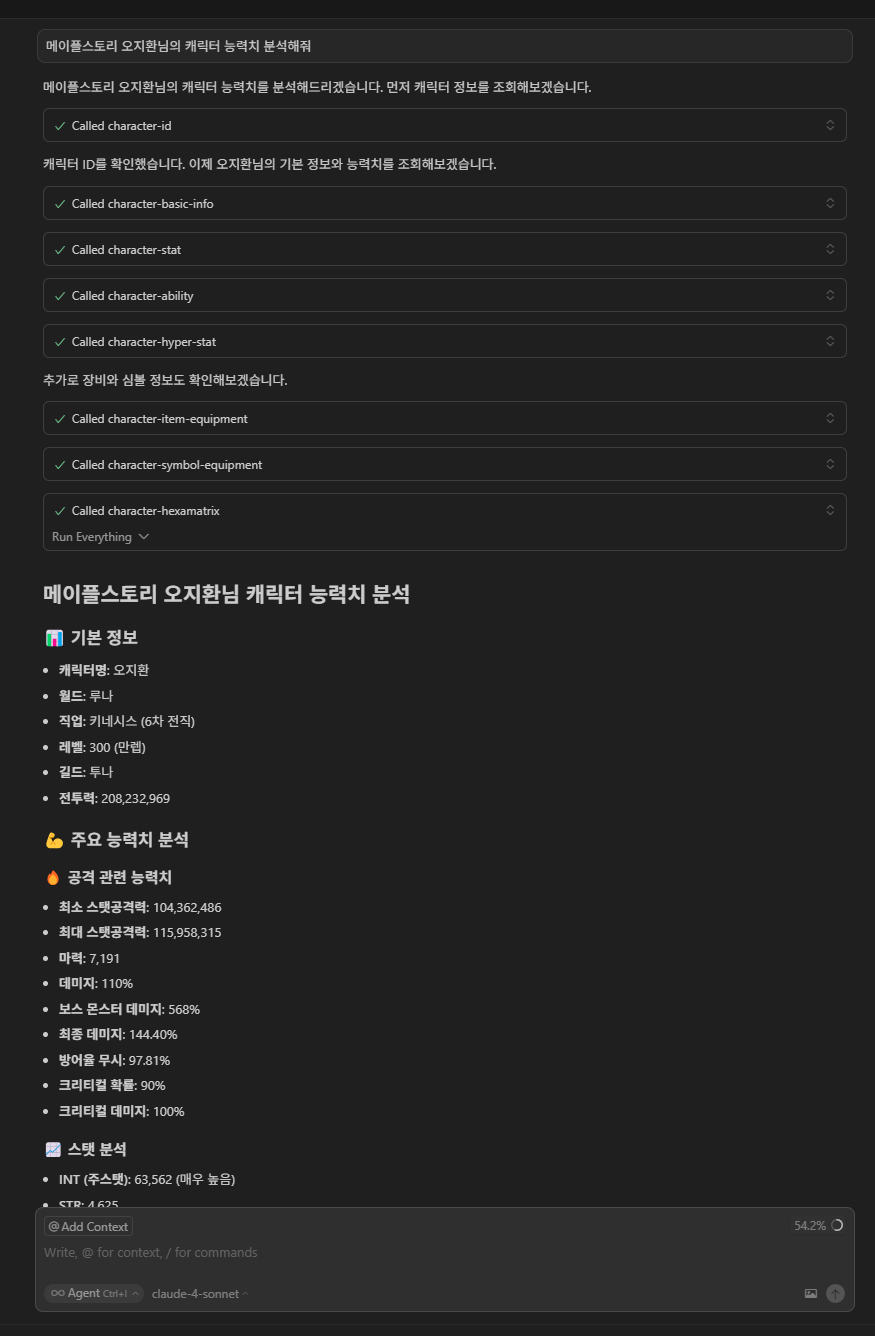Expand the Called character-ability row
The image size is (875, 1336).
[x=829, y=295]
